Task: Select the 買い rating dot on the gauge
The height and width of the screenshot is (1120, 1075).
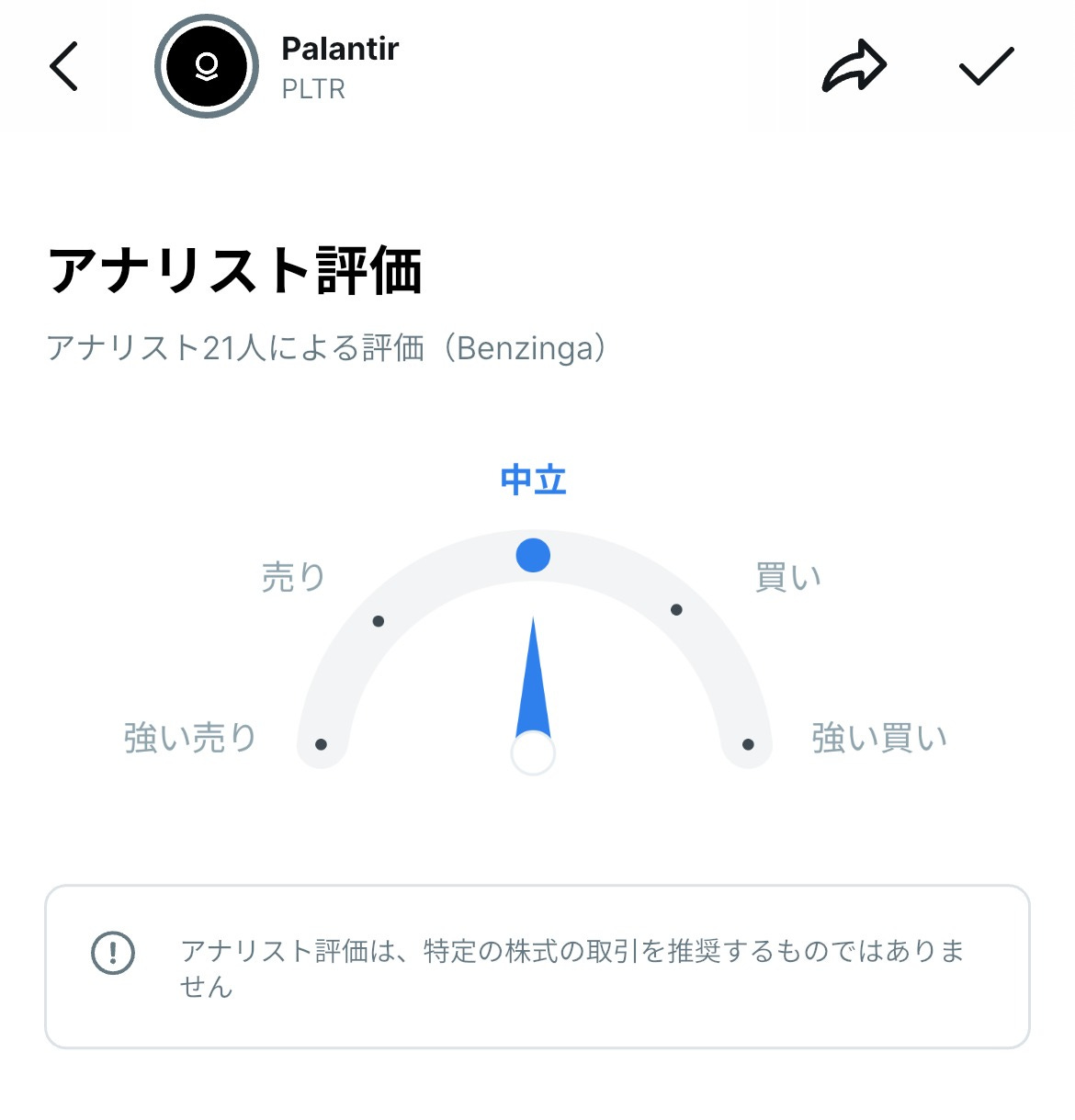Action: coord(677,607)
